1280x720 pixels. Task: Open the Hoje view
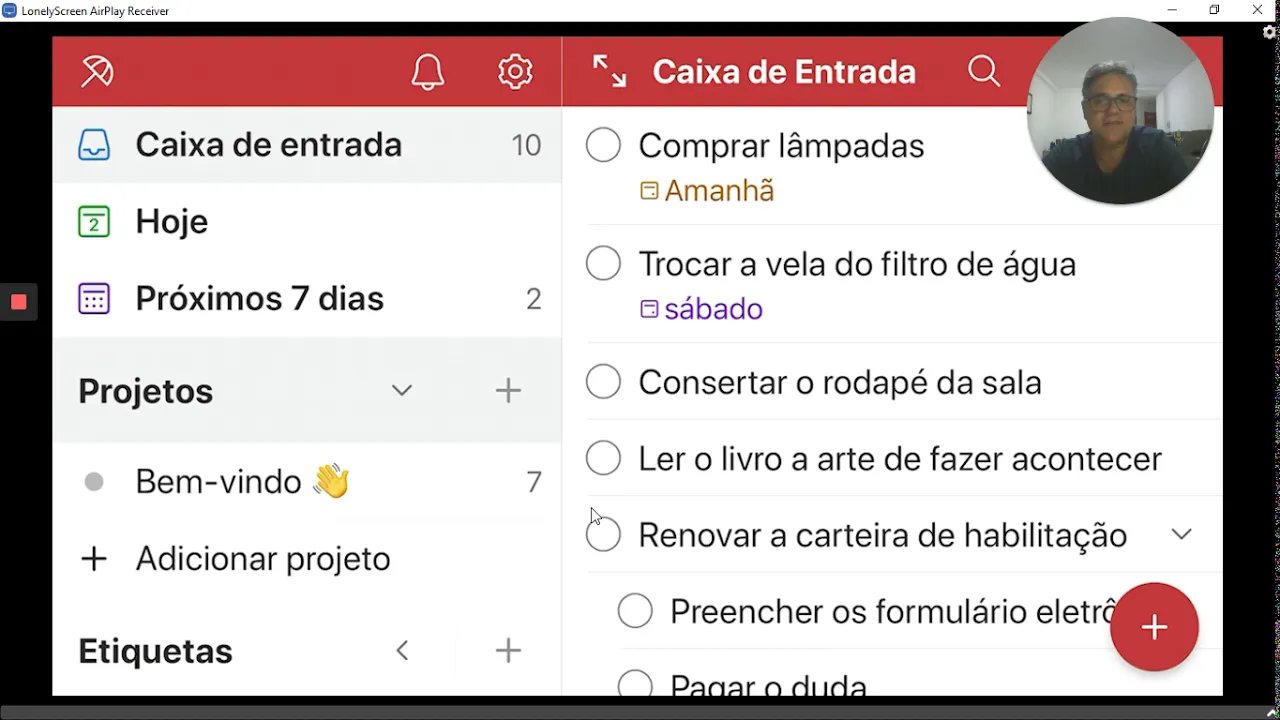click(x=172, y=221)
